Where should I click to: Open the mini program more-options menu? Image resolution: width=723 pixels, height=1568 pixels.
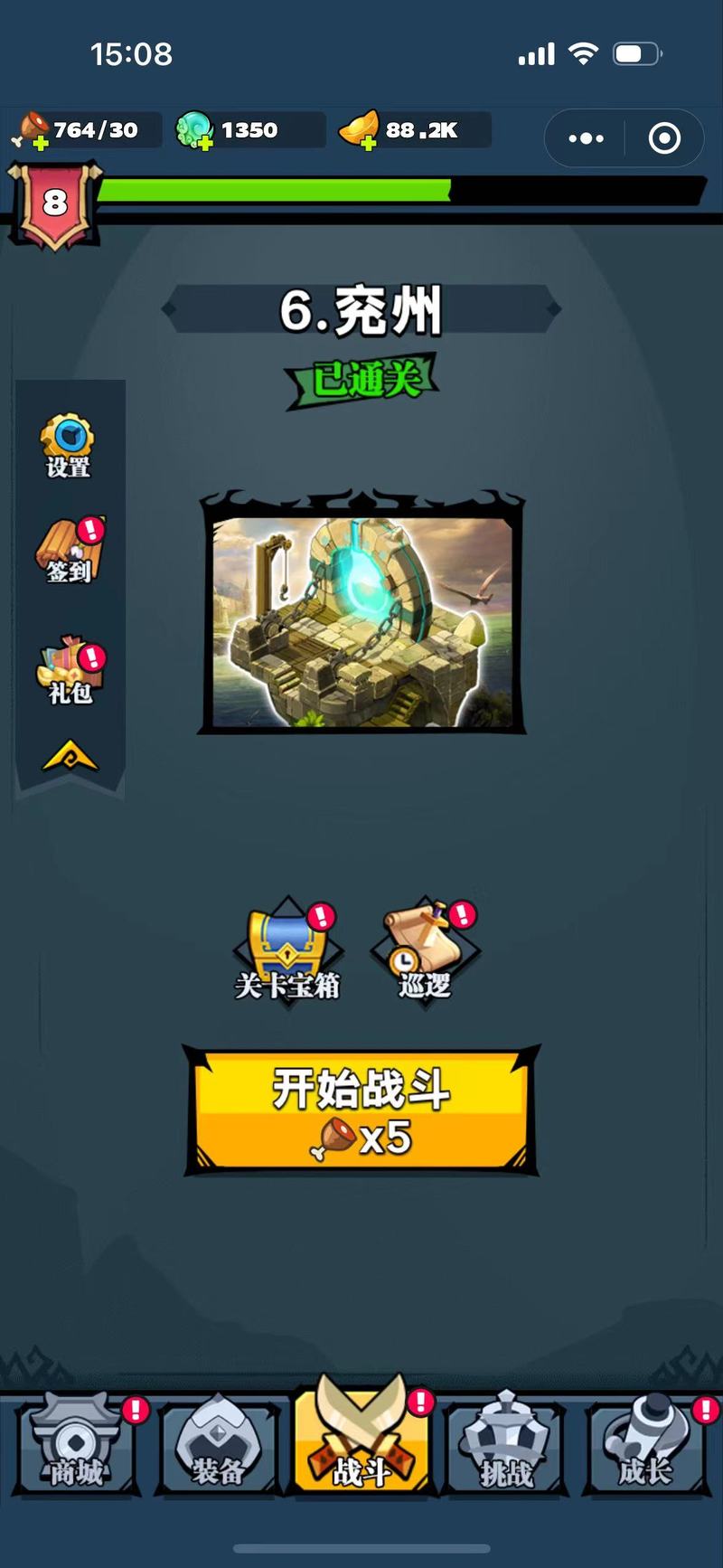[x=587, y=138]
